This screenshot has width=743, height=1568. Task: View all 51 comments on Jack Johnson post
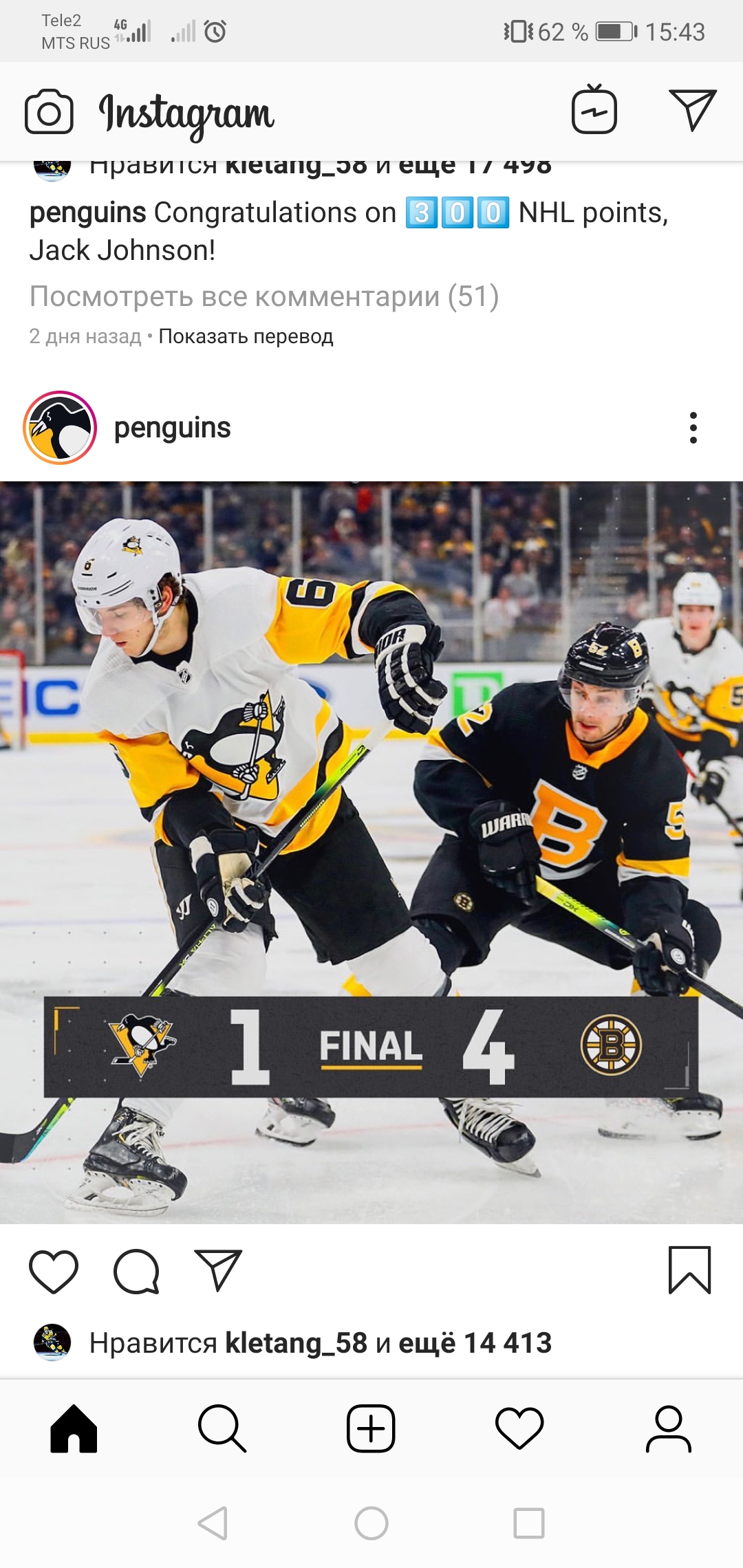263,296
